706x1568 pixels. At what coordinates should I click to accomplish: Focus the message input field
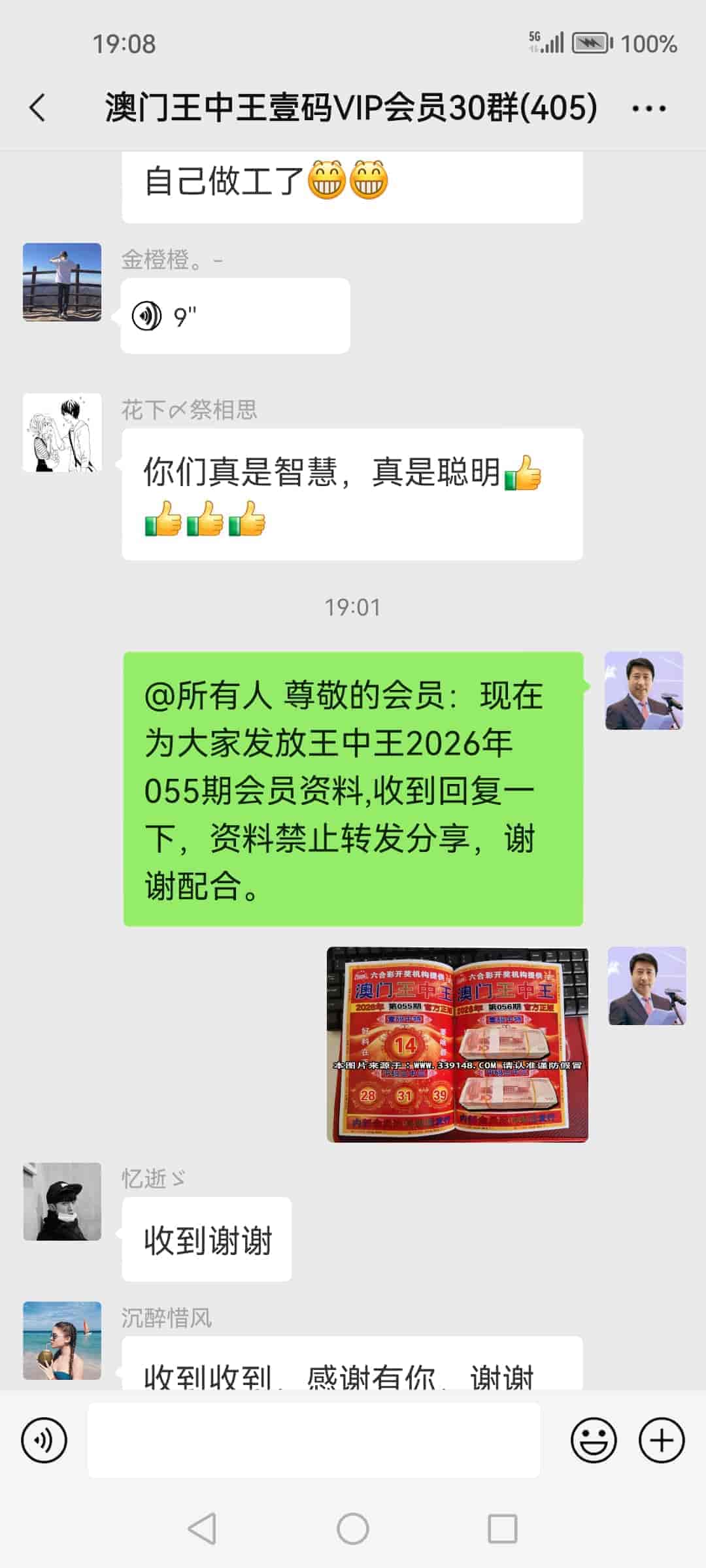314,1440
